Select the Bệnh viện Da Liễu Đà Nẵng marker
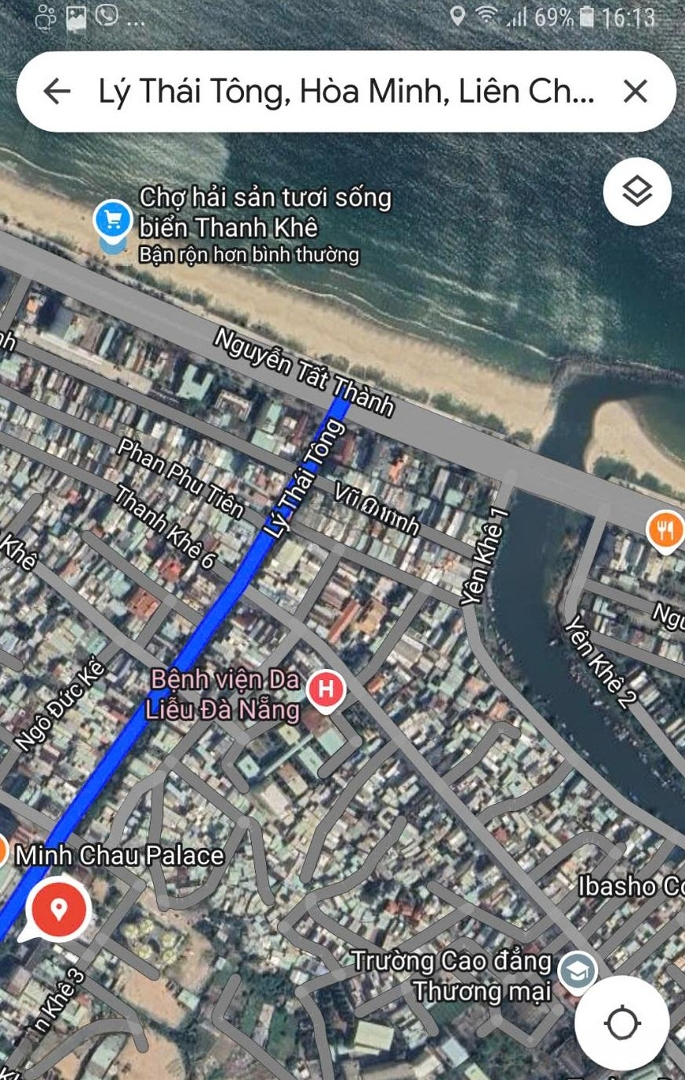Image resolution: width=685 pixels, height=1080 pixels. coord(325,689)
